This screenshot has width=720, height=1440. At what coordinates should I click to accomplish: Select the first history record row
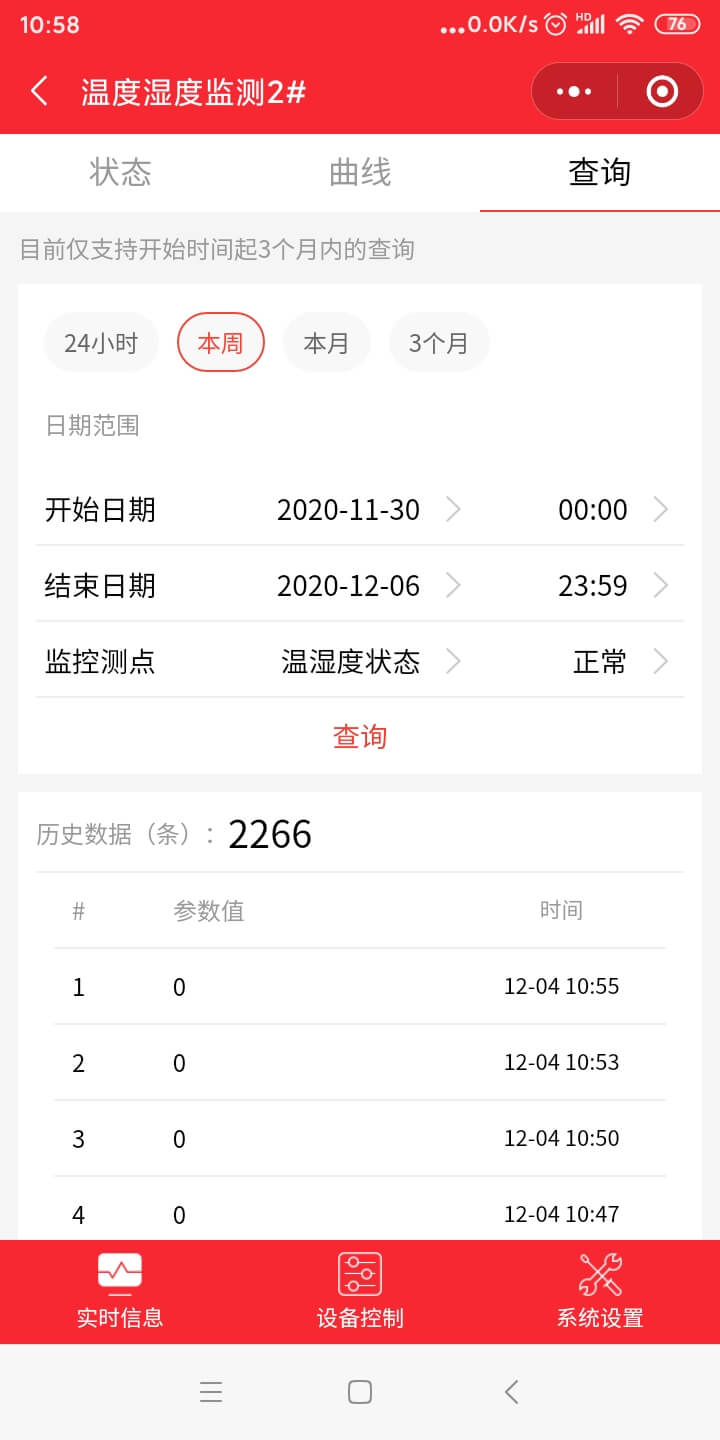coord(360,987)
